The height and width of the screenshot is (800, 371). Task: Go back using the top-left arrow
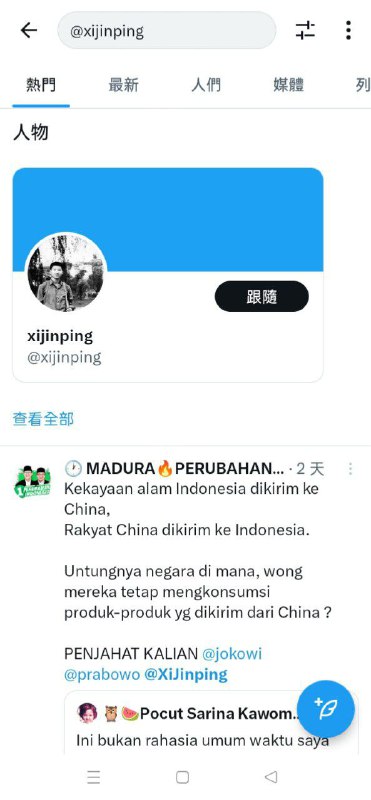coord(29,31)
